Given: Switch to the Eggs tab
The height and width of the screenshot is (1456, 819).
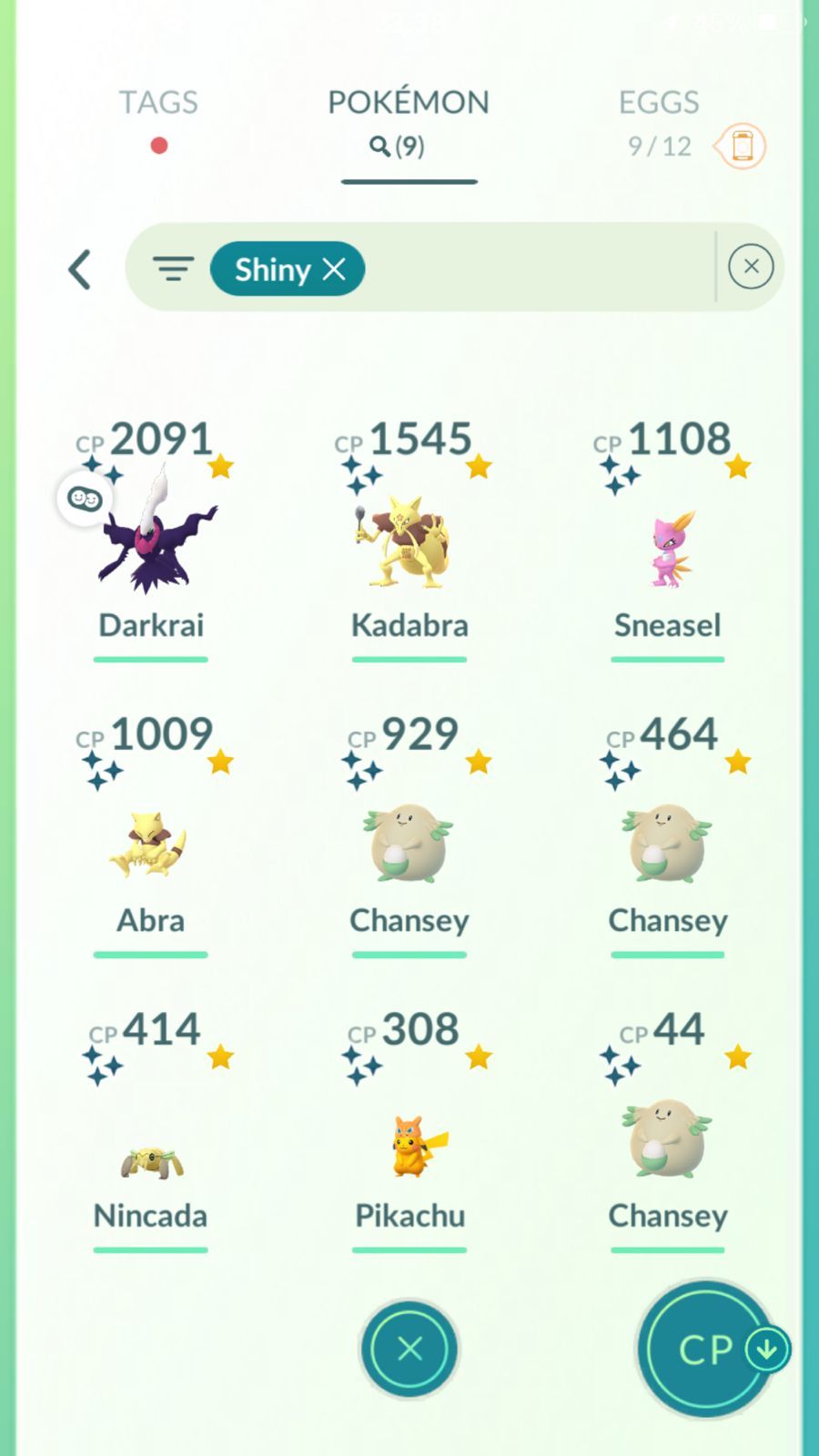Looking at the screenshot, I should pyautogui.click(x=659, y=103).
